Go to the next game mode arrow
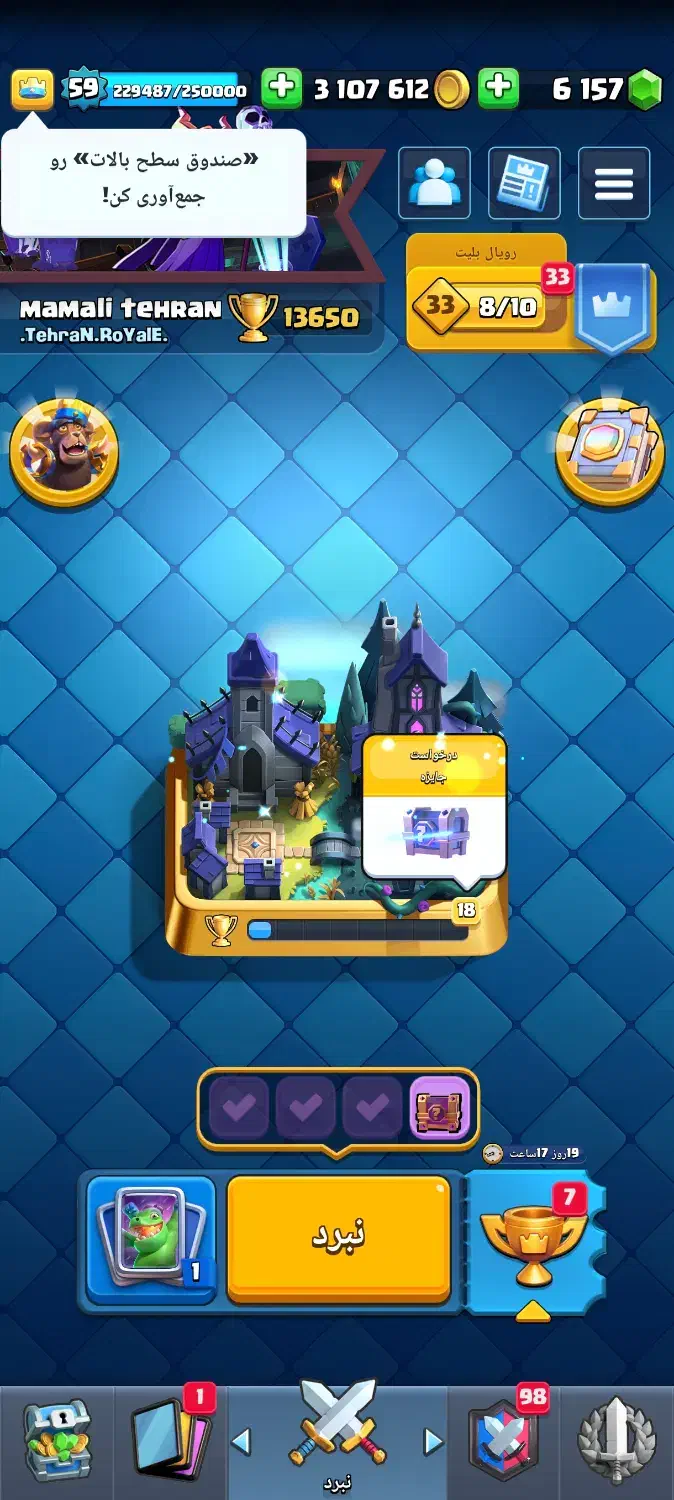The image size is (674, 1500). (433, 1441)
